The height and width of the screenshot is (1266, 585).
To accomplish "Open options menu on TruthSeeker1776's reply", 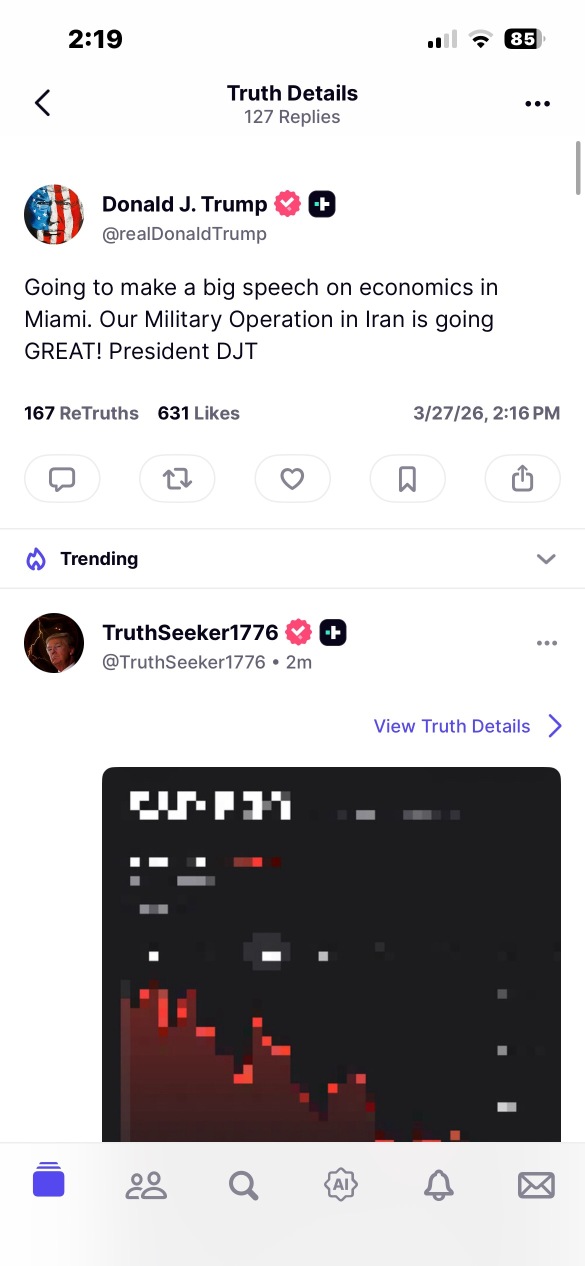I will (x=547, y=643).
